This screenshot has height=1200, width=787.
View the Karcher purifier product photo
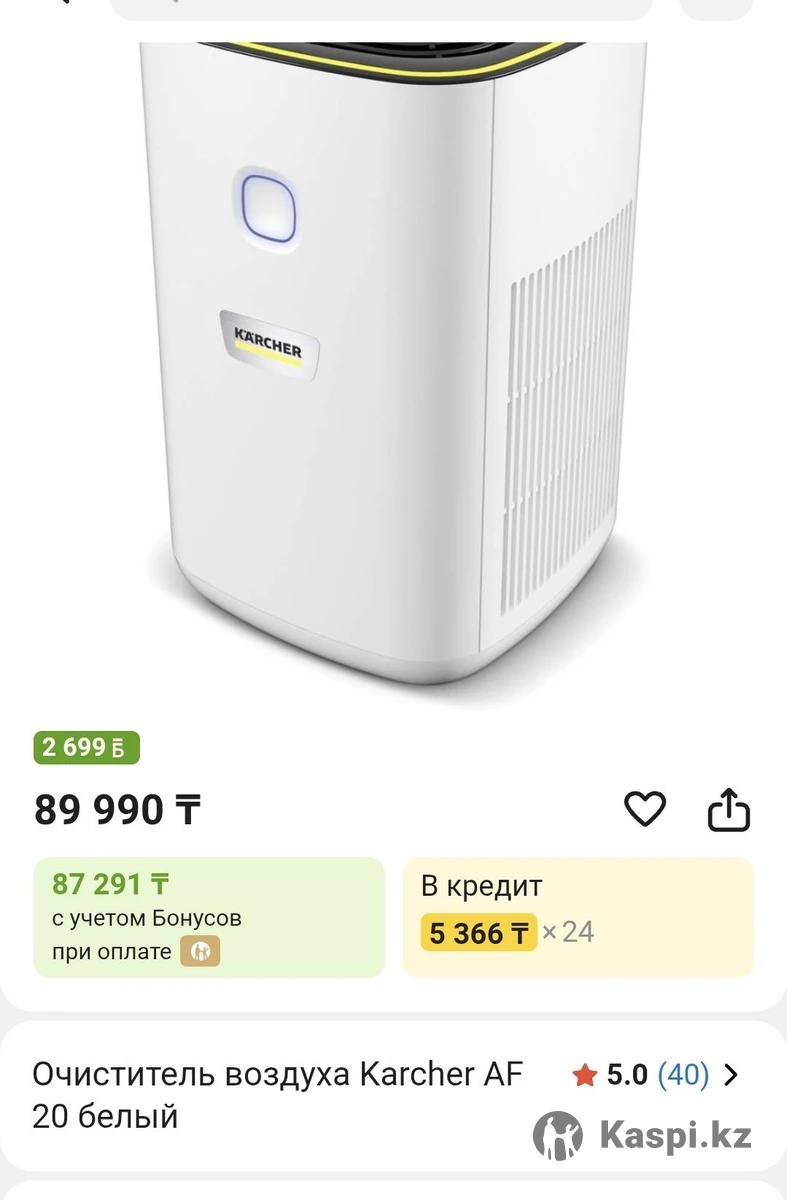(393, 360)
